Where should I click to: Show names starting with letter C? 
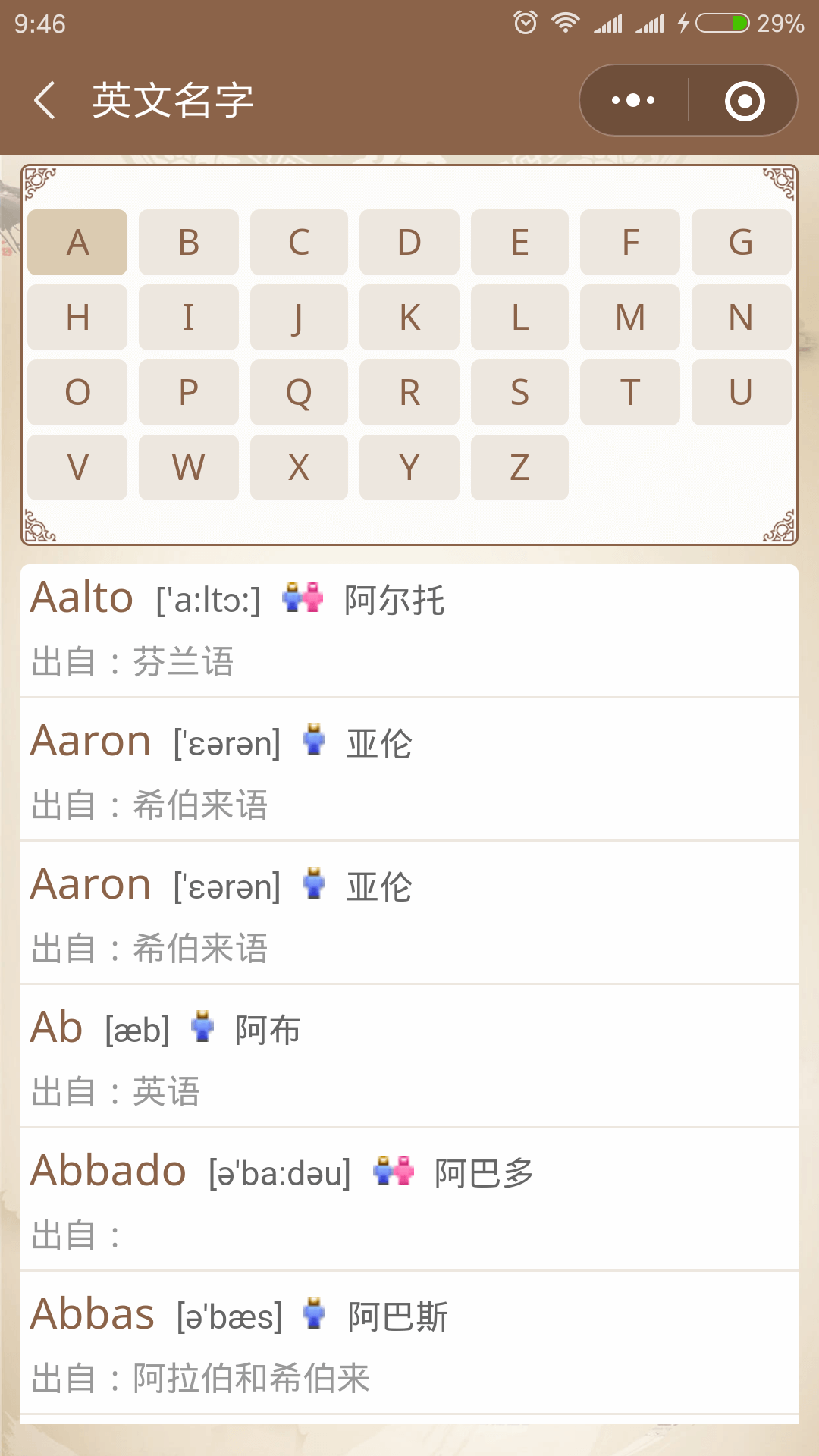click(299, 242)
